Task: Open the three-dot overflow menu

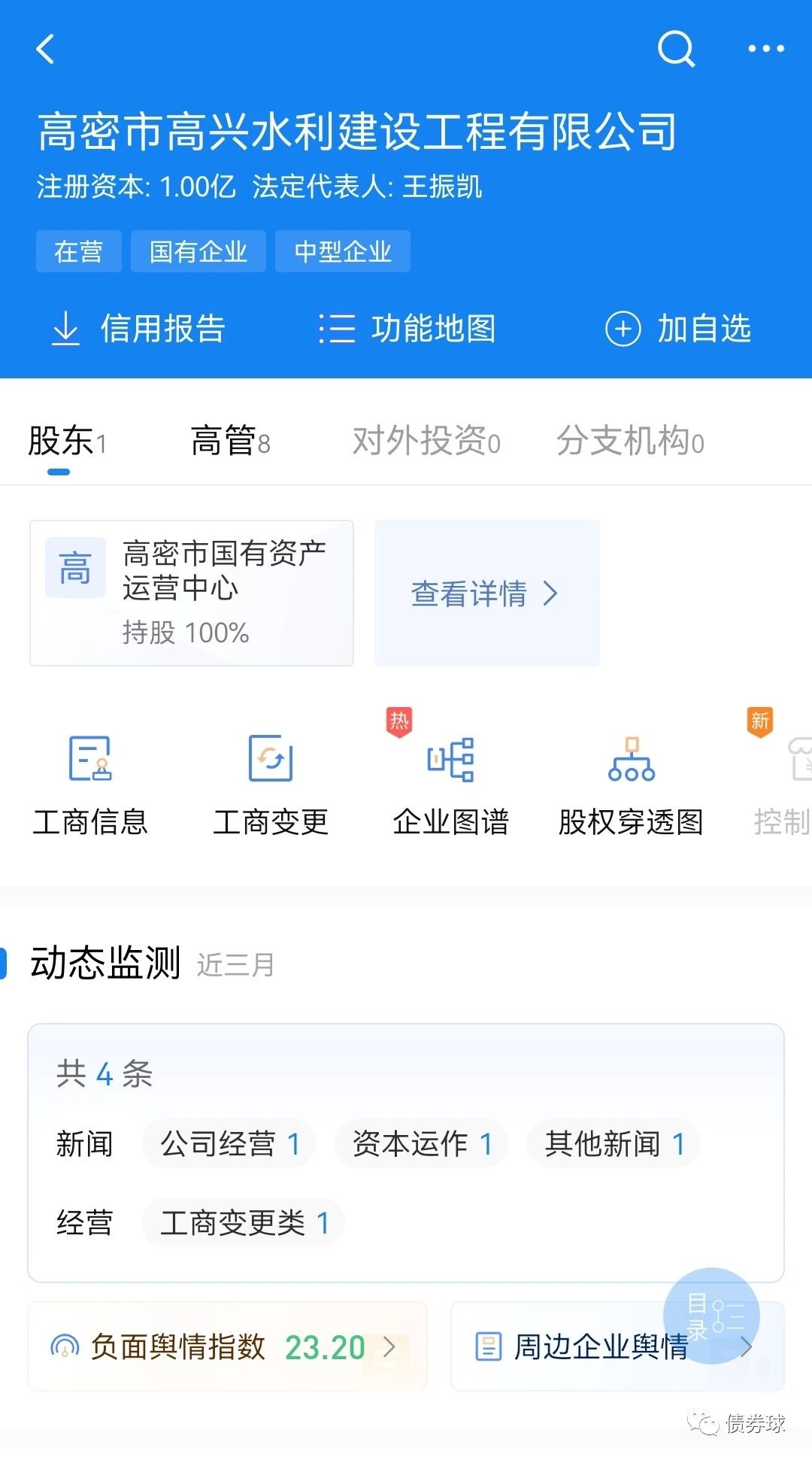Action: [x=765, y=50]
